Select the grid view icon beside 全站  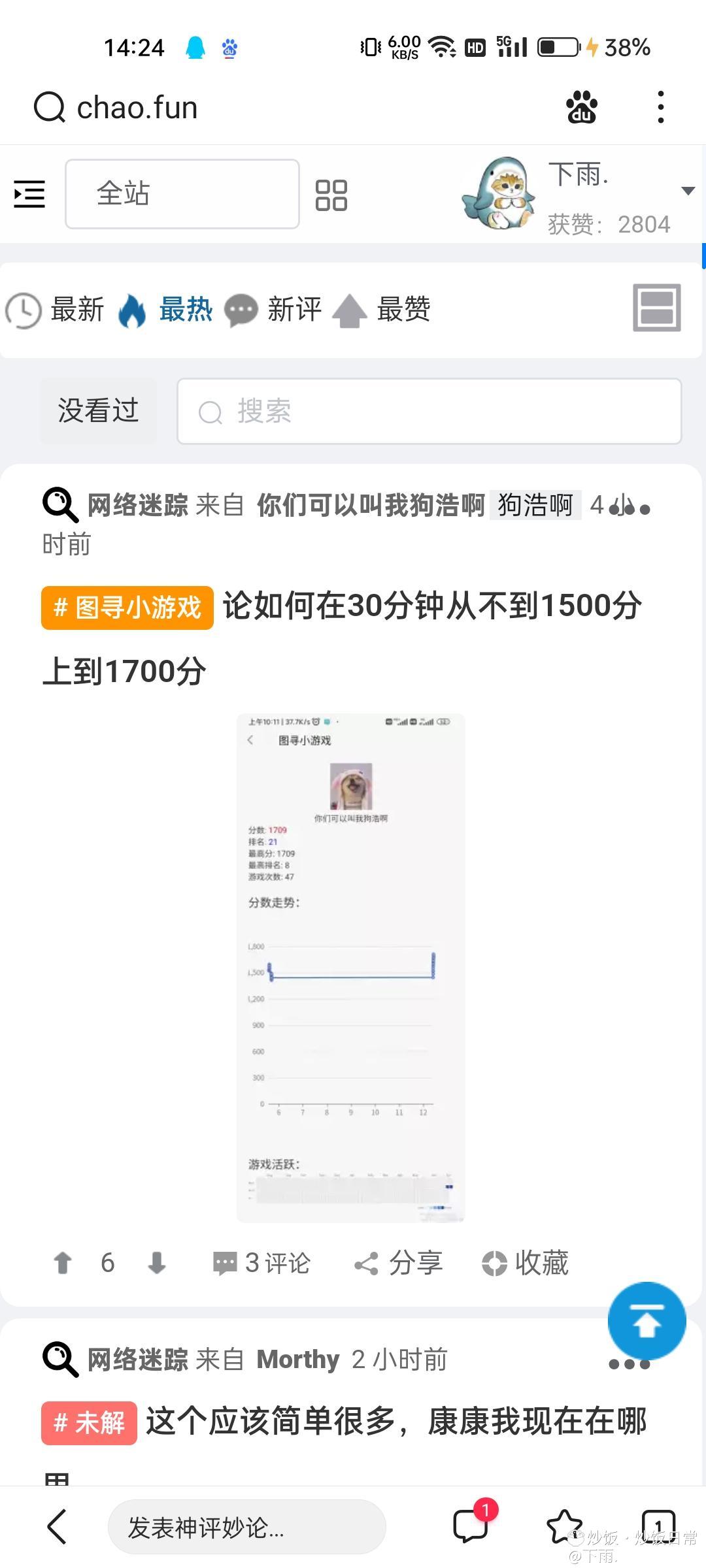[332, 193]
